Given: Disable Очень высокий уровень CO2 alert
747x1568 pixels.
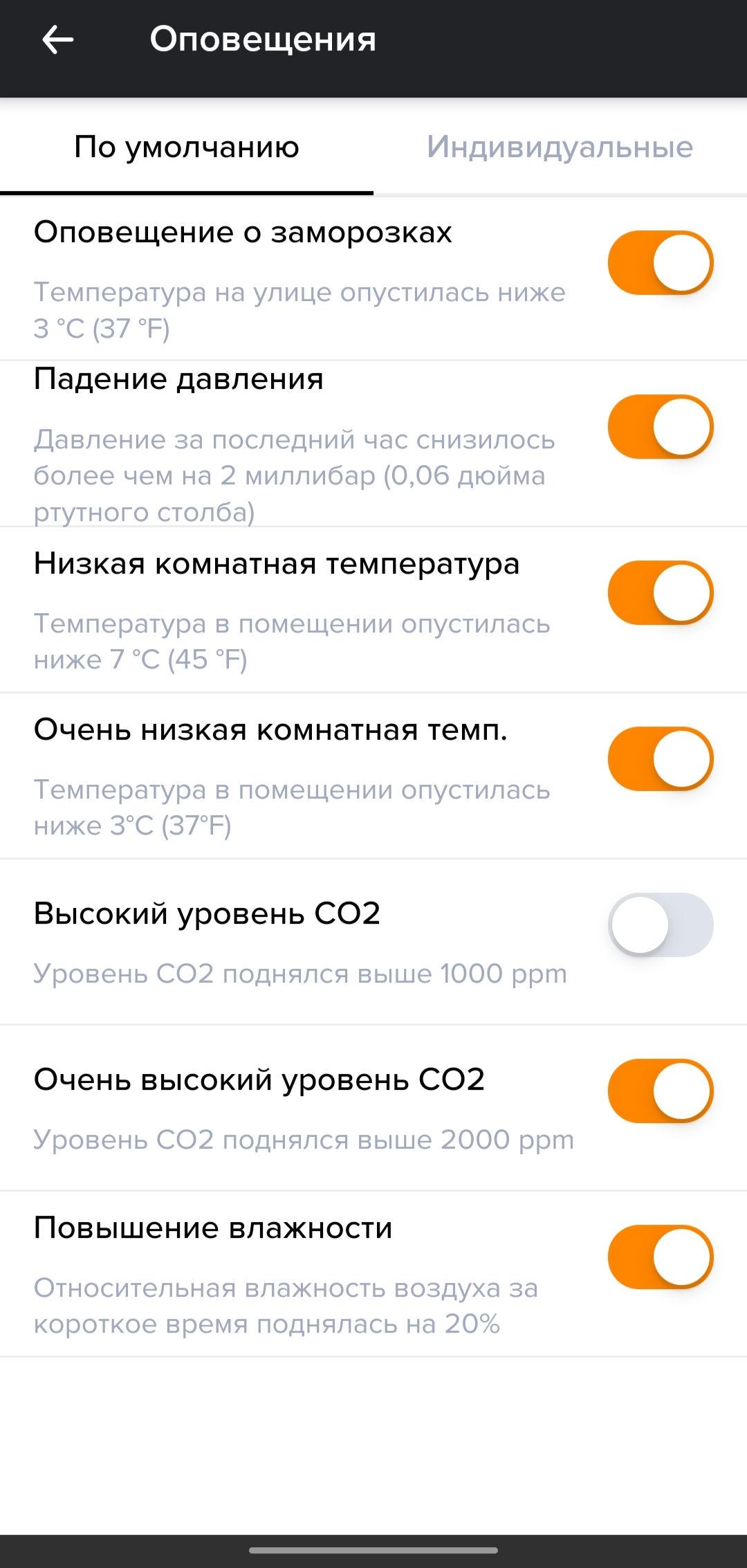Looking at the screenshot, I should (661, 1091).
